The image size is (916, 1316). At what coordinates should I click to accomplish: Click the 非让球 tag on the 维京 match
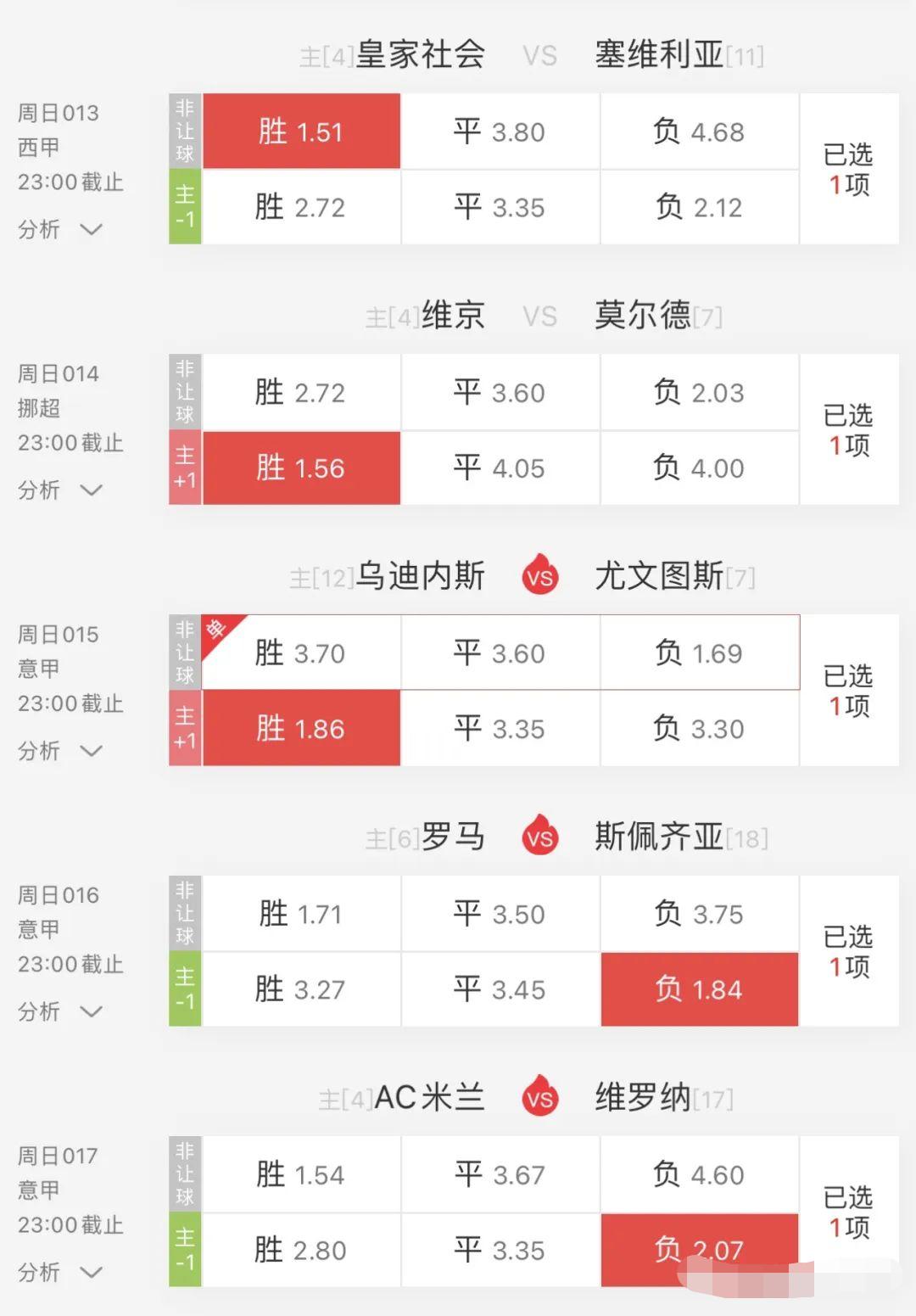click(185, 391)
